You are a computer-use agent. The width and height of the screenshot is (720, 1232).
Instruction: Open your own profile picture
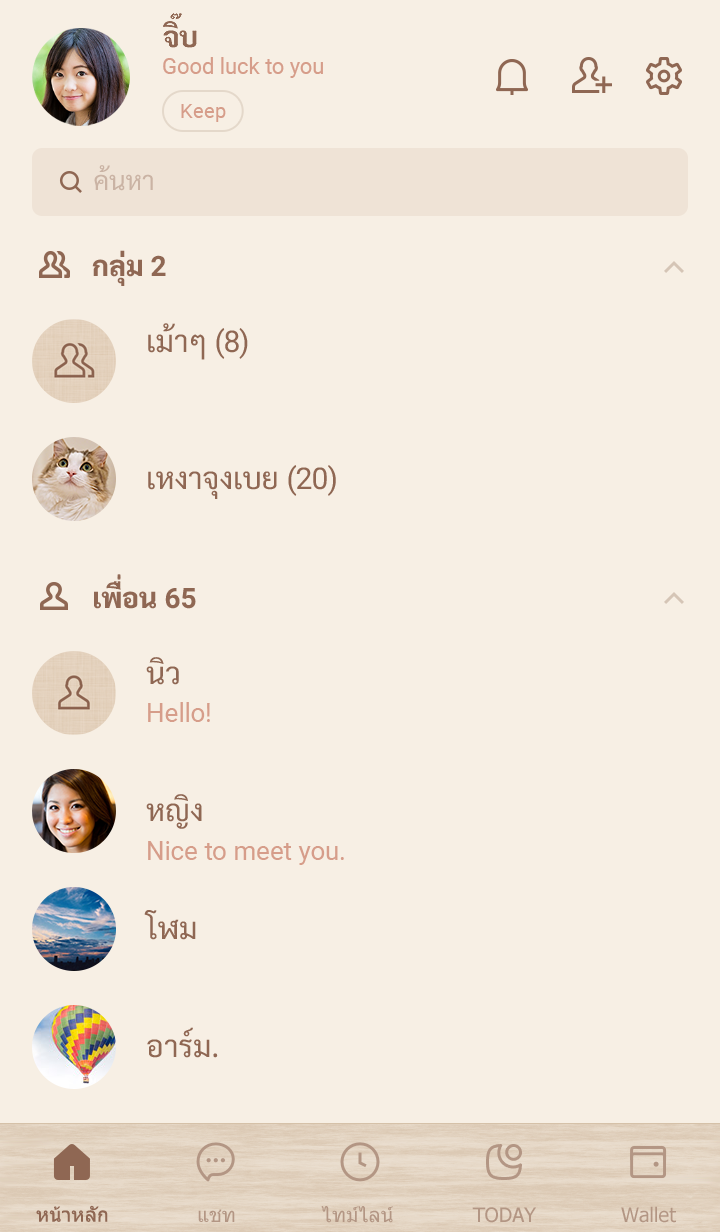pos(81,77)
